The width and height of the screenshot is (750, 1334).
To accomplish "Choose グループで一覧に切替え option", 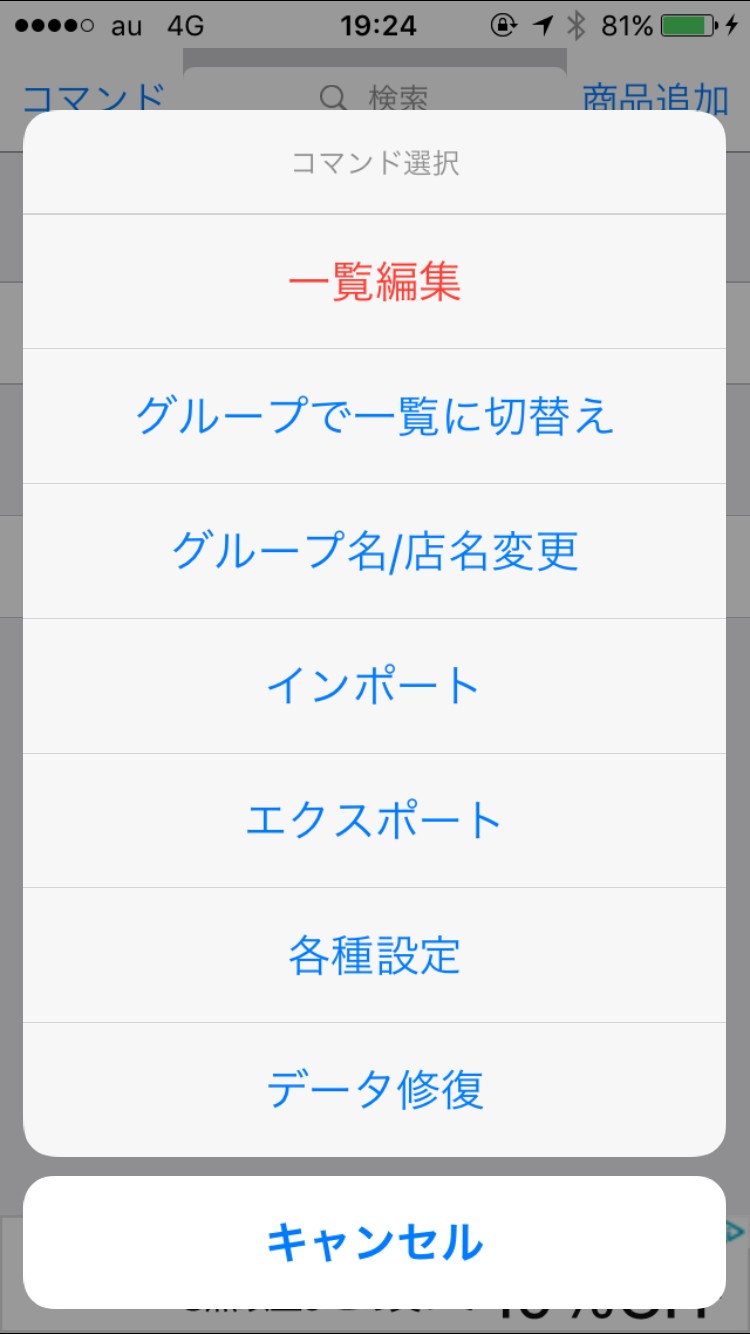I will pos(374,416).
